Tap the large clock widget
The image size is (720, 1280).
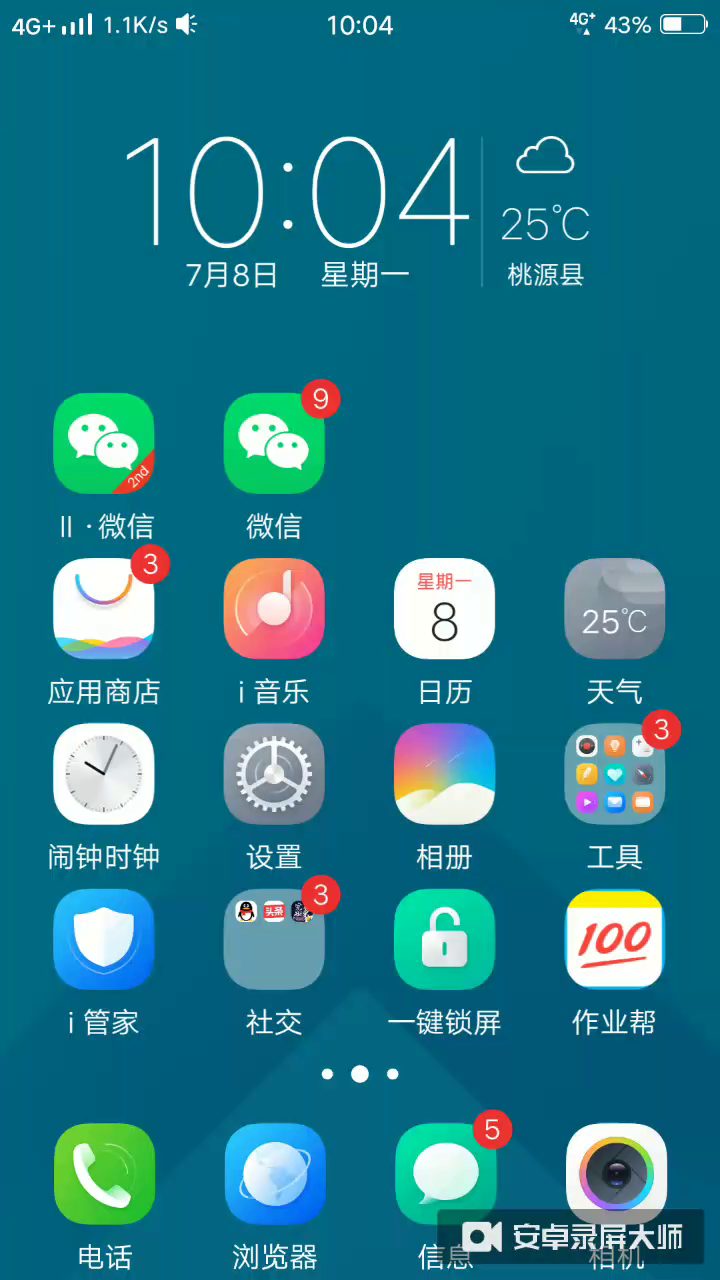point(296,193)
